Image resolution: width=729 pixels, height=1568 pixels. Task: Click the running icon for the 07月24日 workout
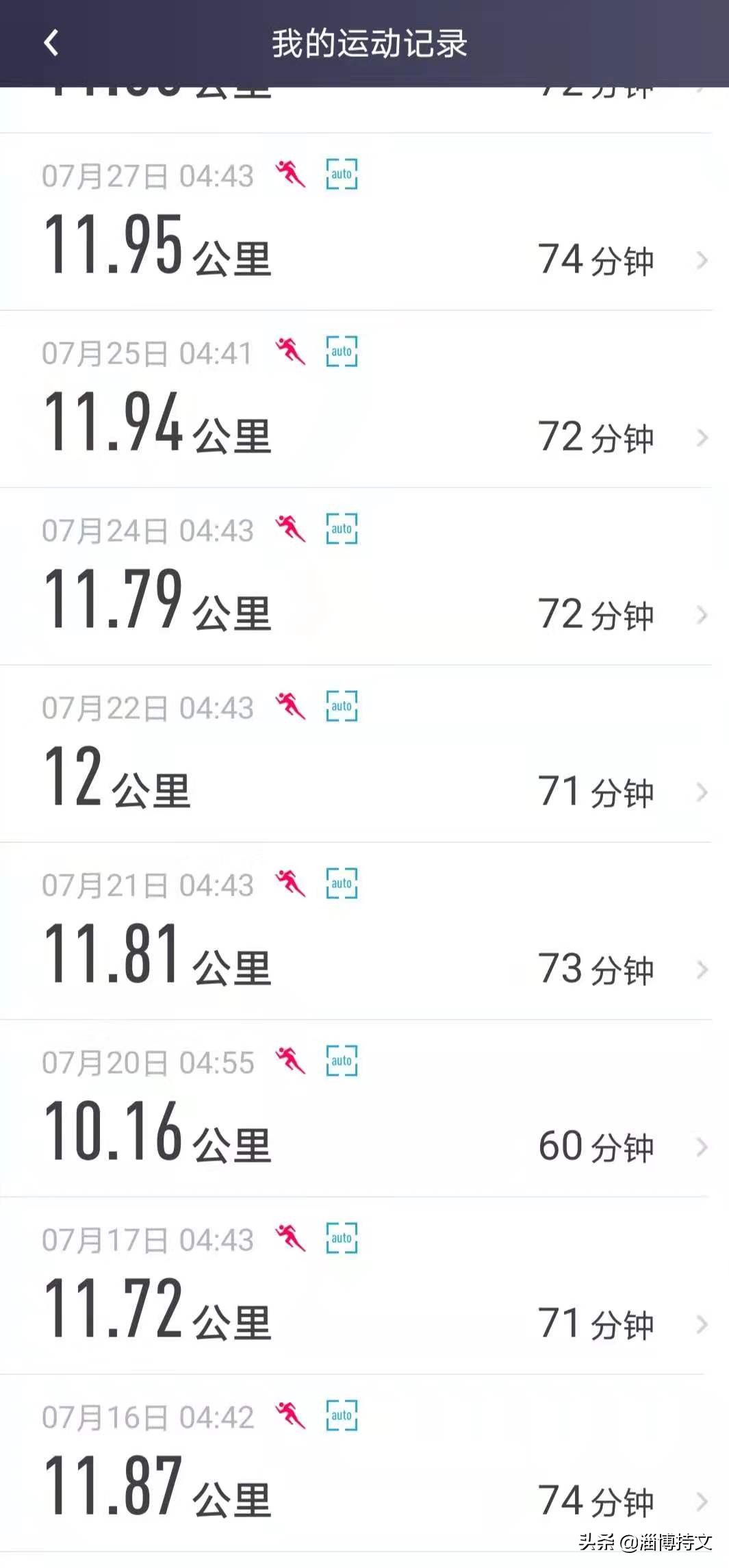point(291,529)
